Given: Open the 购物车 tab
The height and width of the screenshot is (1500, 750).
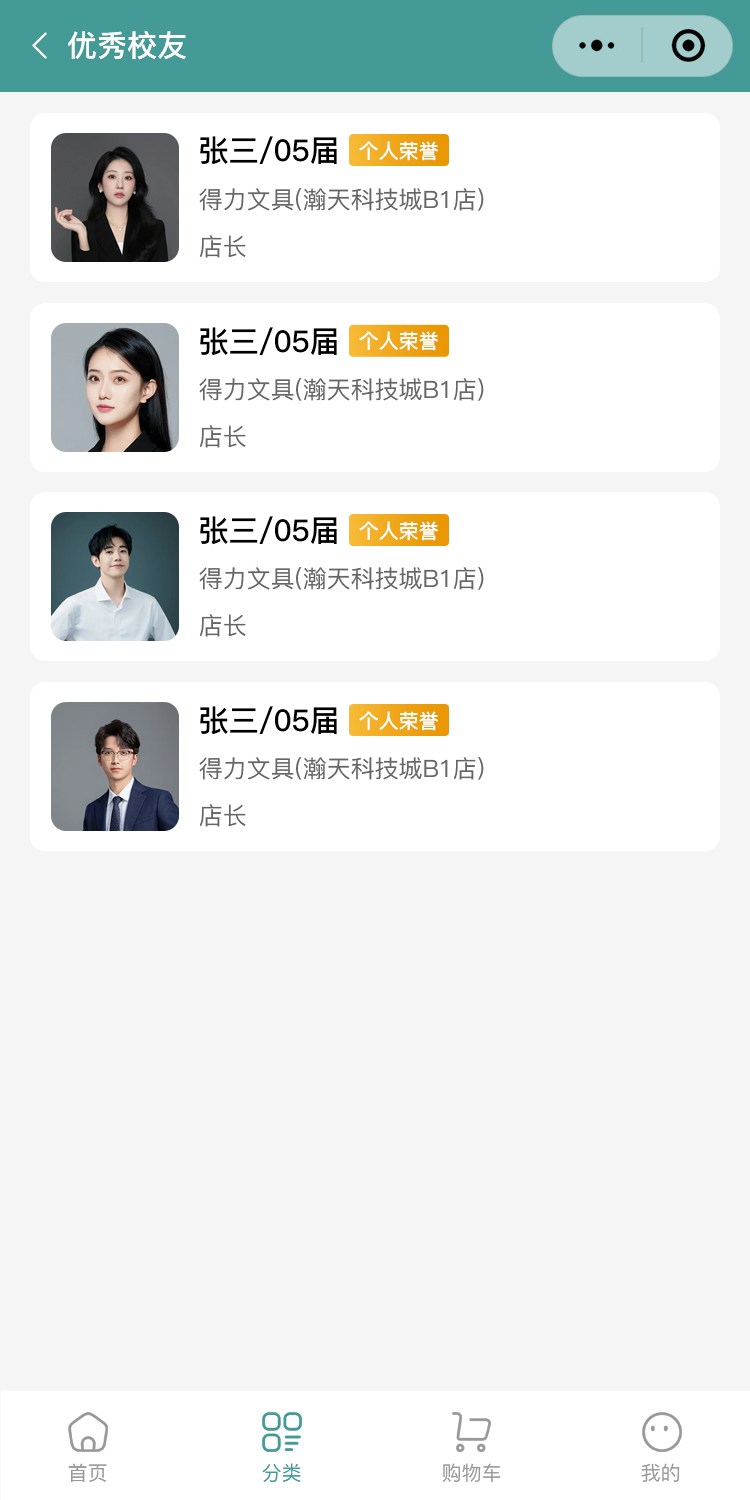Looking at the screenshot, I should tap(471, 1445).
